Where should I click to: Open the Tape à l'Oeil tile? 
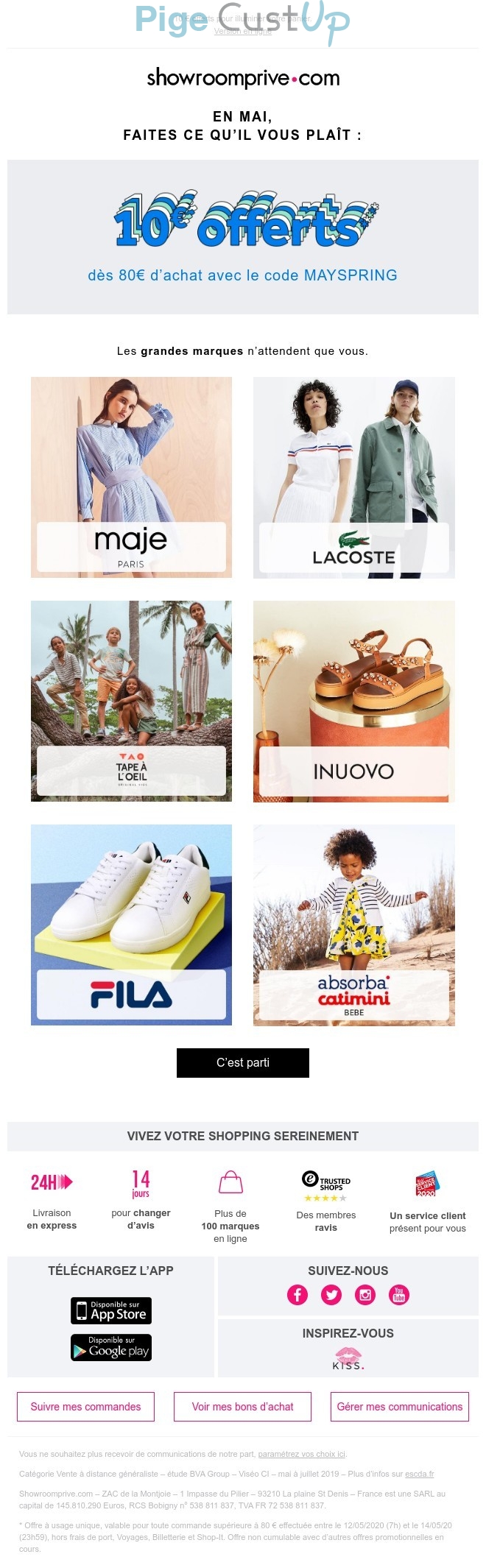(x=131, y=701)
